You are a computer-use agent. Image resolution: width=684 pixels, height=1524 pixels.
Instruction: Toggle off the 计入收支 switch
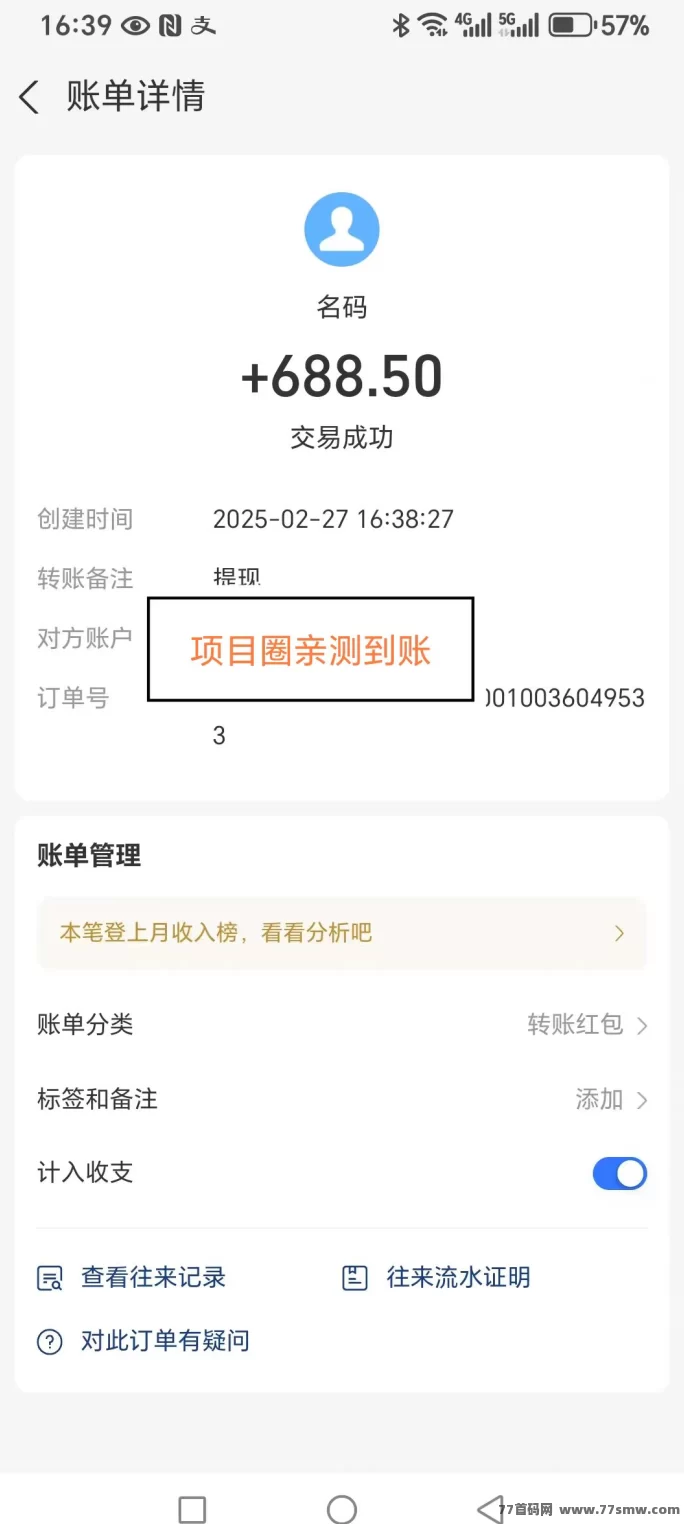[620, 1173]
